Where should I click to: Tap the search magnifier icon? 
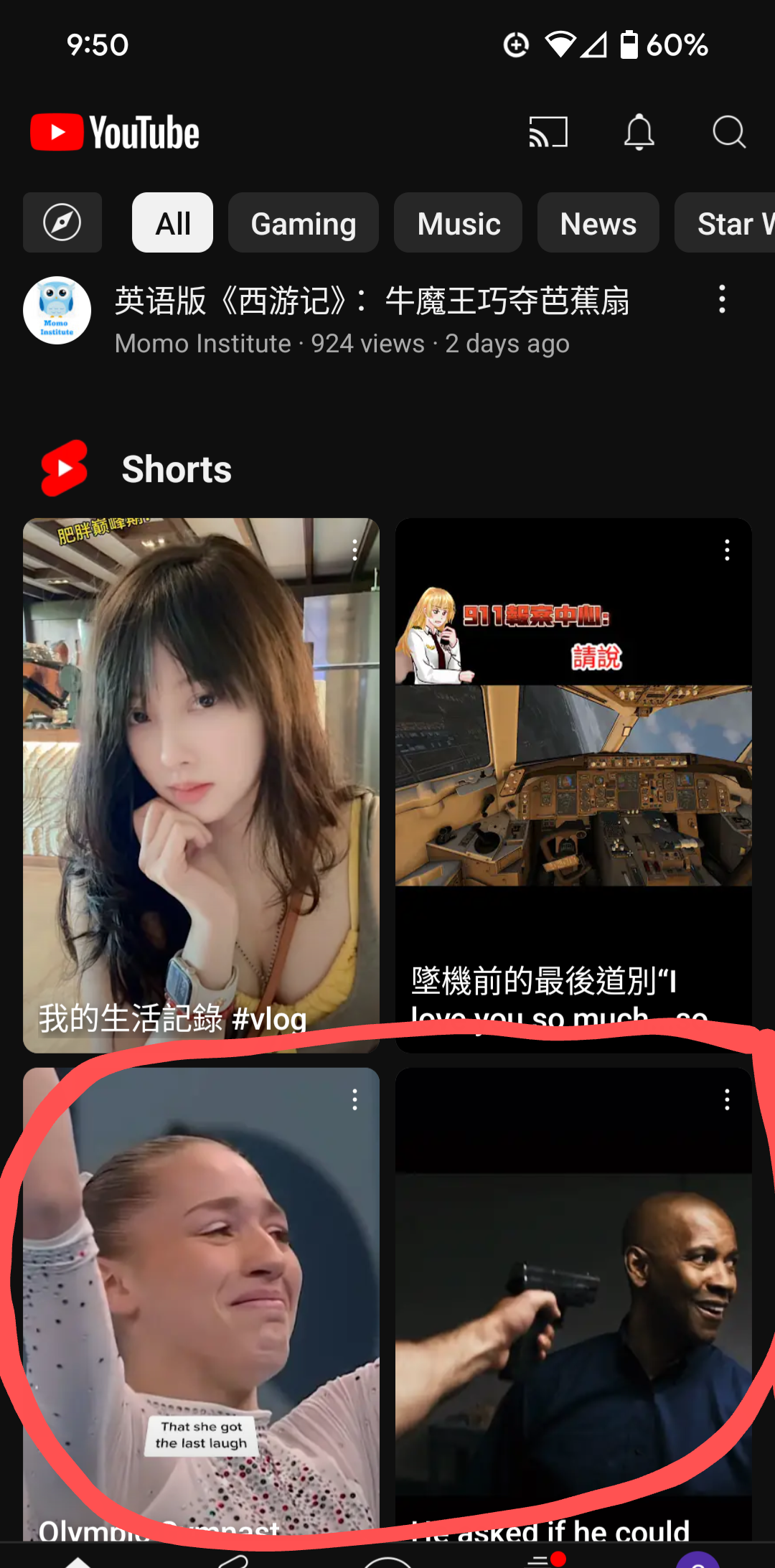(729, 133)
